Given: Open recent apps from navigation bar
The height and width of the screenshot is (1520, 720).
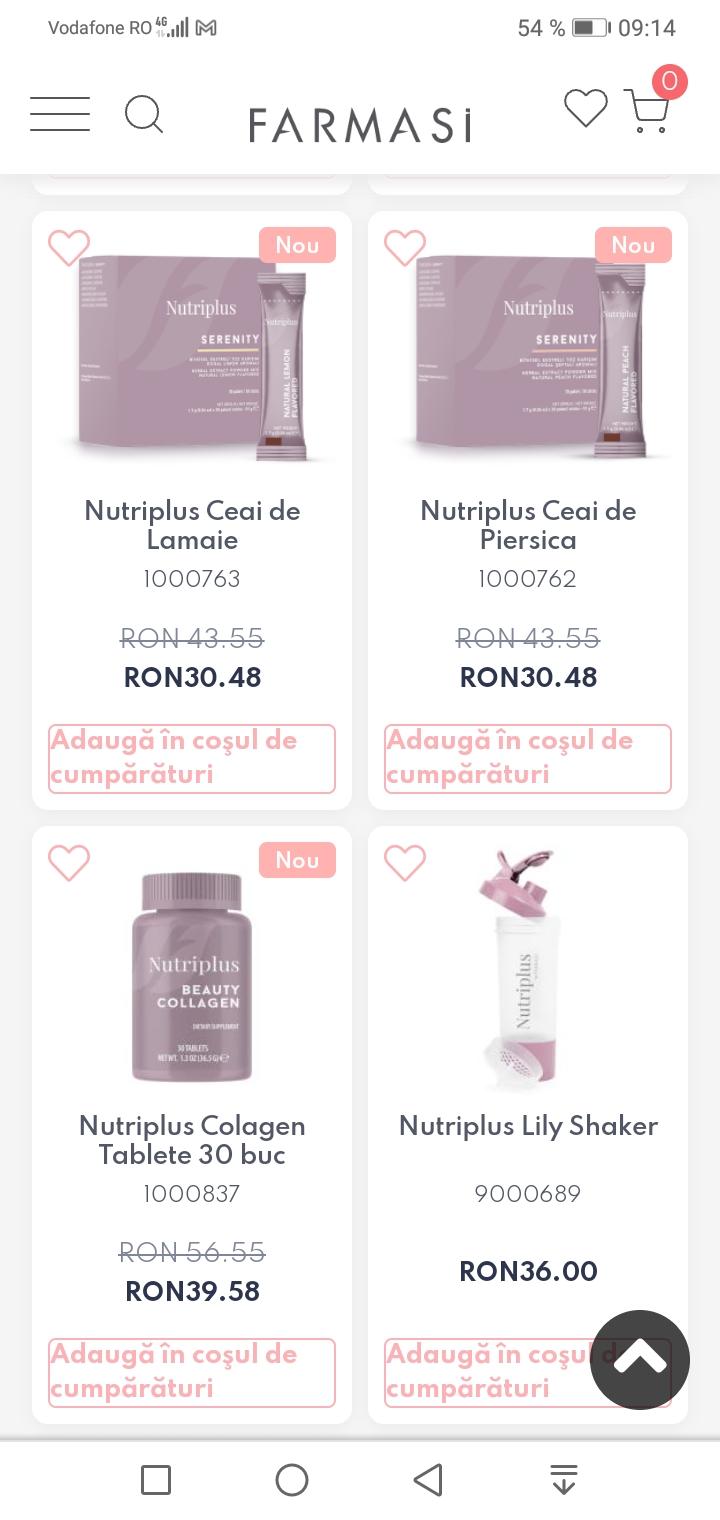Looking at the screenshot, I should point(156,1480).
